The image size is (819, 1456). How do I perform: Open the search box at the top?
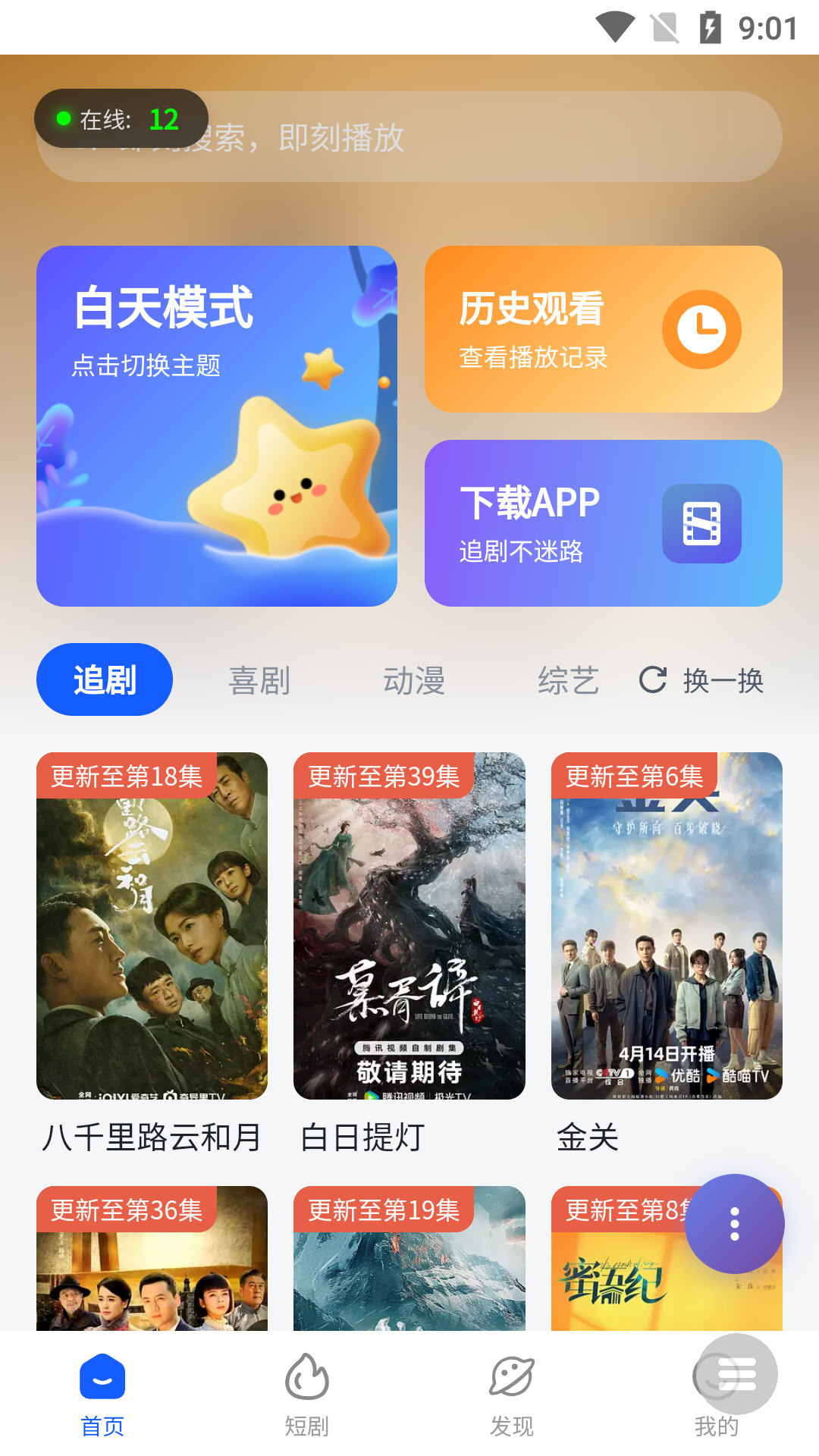click(485, 137)
